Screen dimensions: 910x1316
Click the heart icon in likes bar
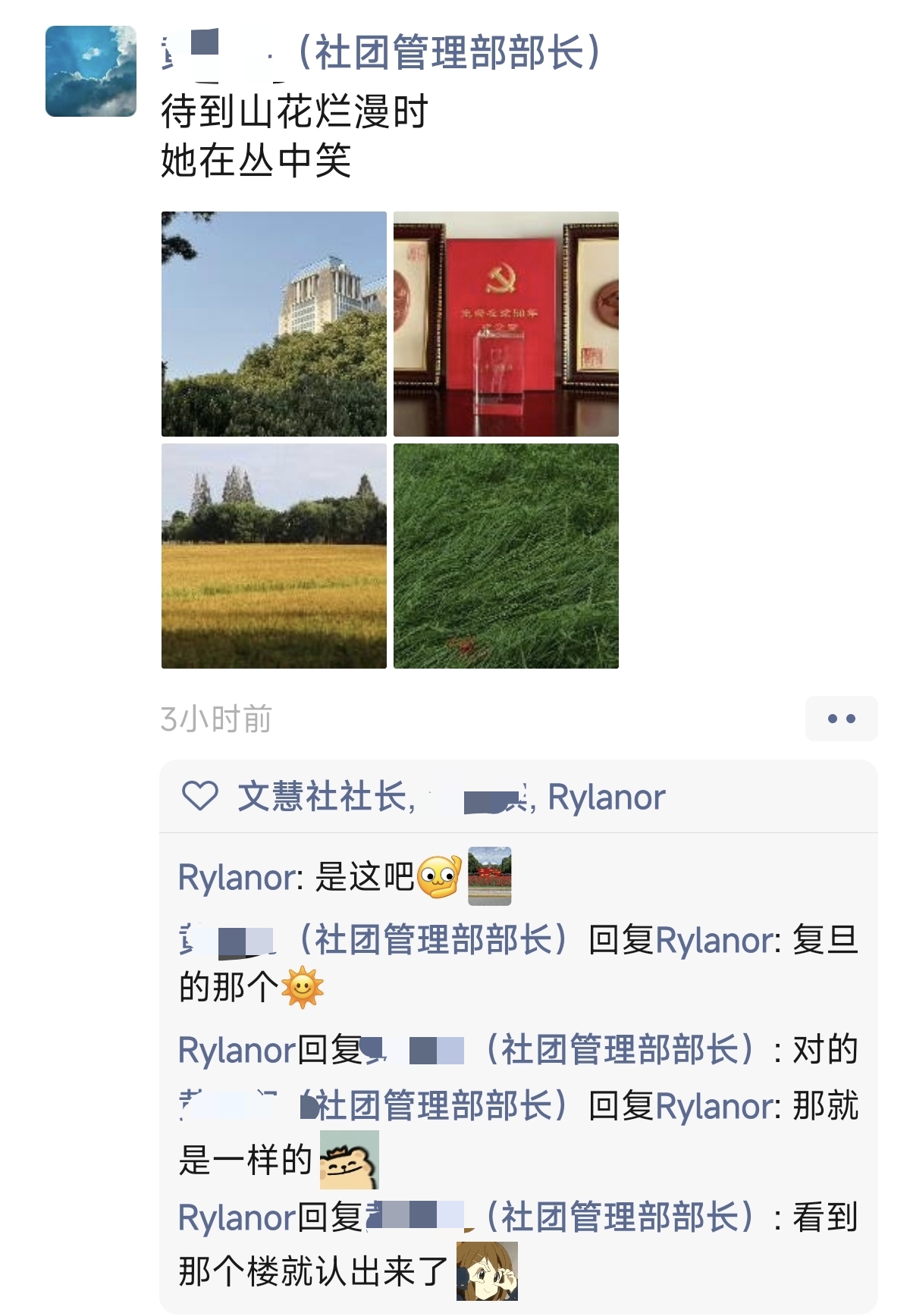pyautogui.click(x=199, y=795)
